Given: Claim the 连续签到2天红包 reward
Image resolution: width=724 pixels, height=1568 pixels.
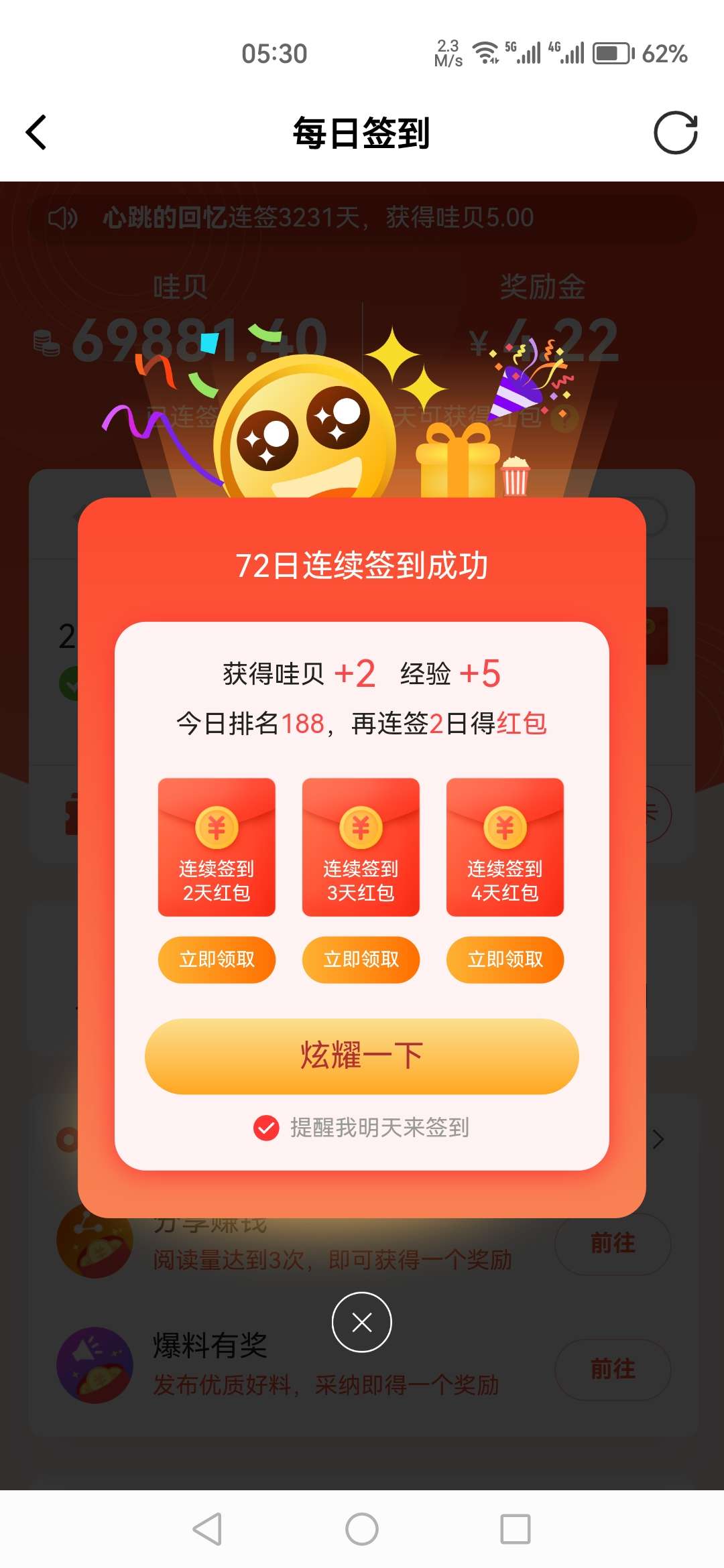Looking at the screenshot, I should click(x=217, y=960).
